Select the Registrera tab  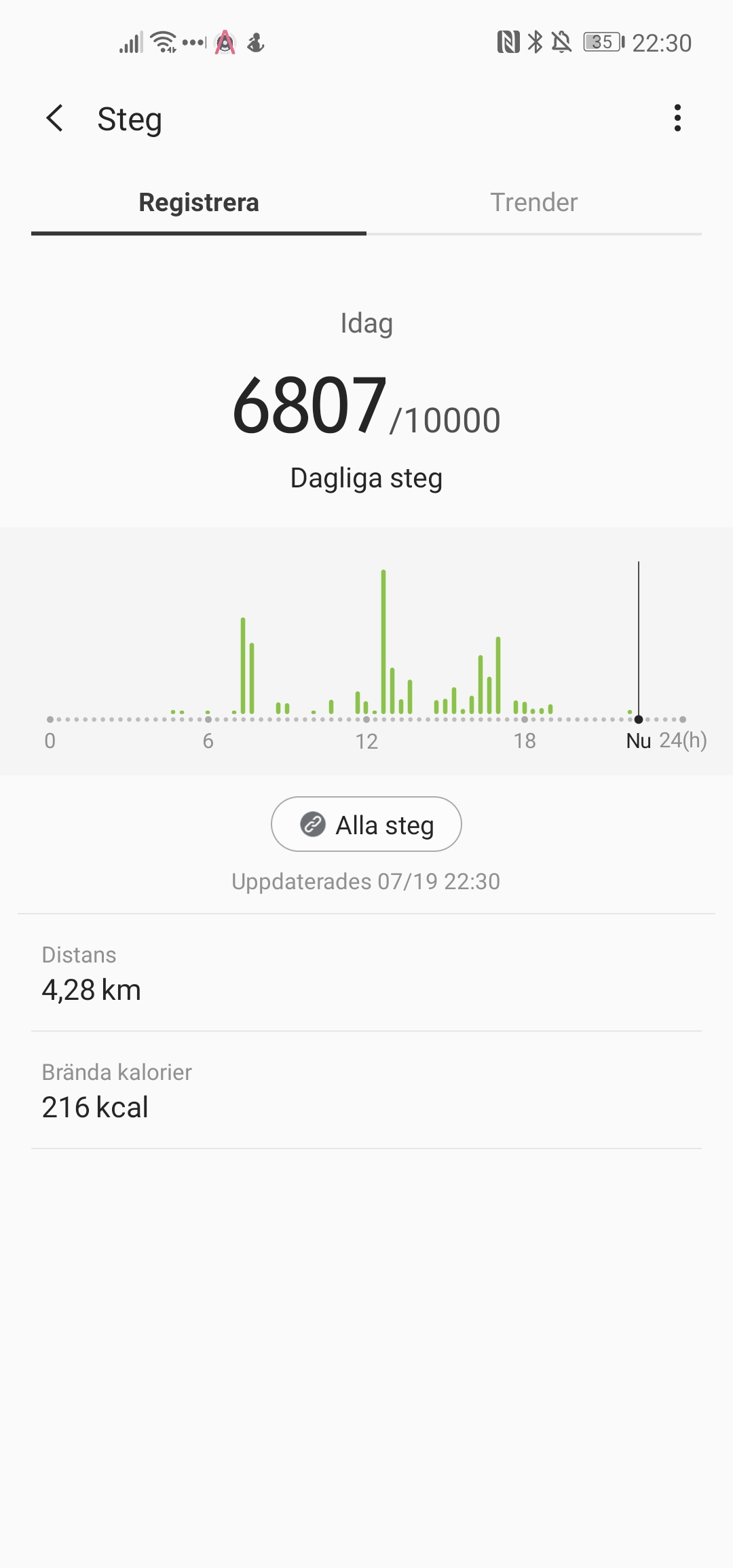(x=199, y=203)
